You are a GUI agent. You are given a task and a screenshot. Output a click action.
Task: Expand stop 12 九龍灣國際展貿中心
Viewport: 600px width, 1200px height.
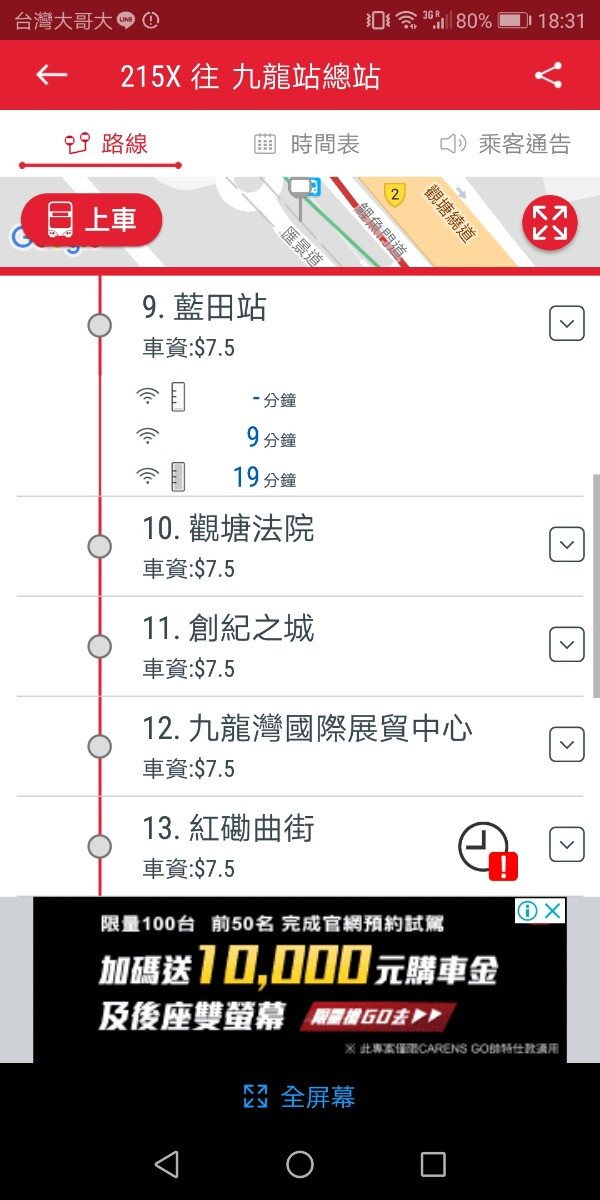pyautogui.click(x=567, y=745)
